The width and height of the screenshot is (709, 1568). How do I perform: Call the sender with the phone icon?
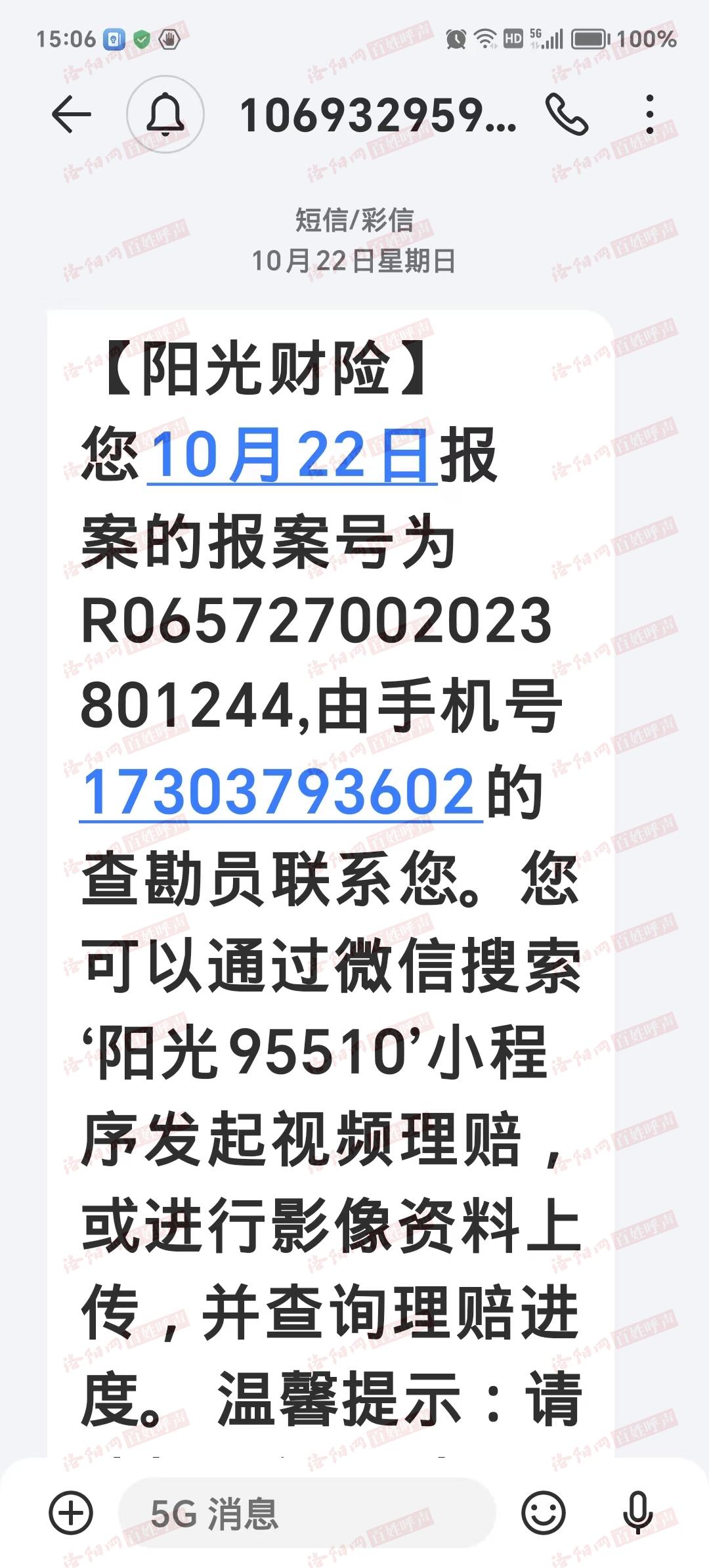point(567,114)
